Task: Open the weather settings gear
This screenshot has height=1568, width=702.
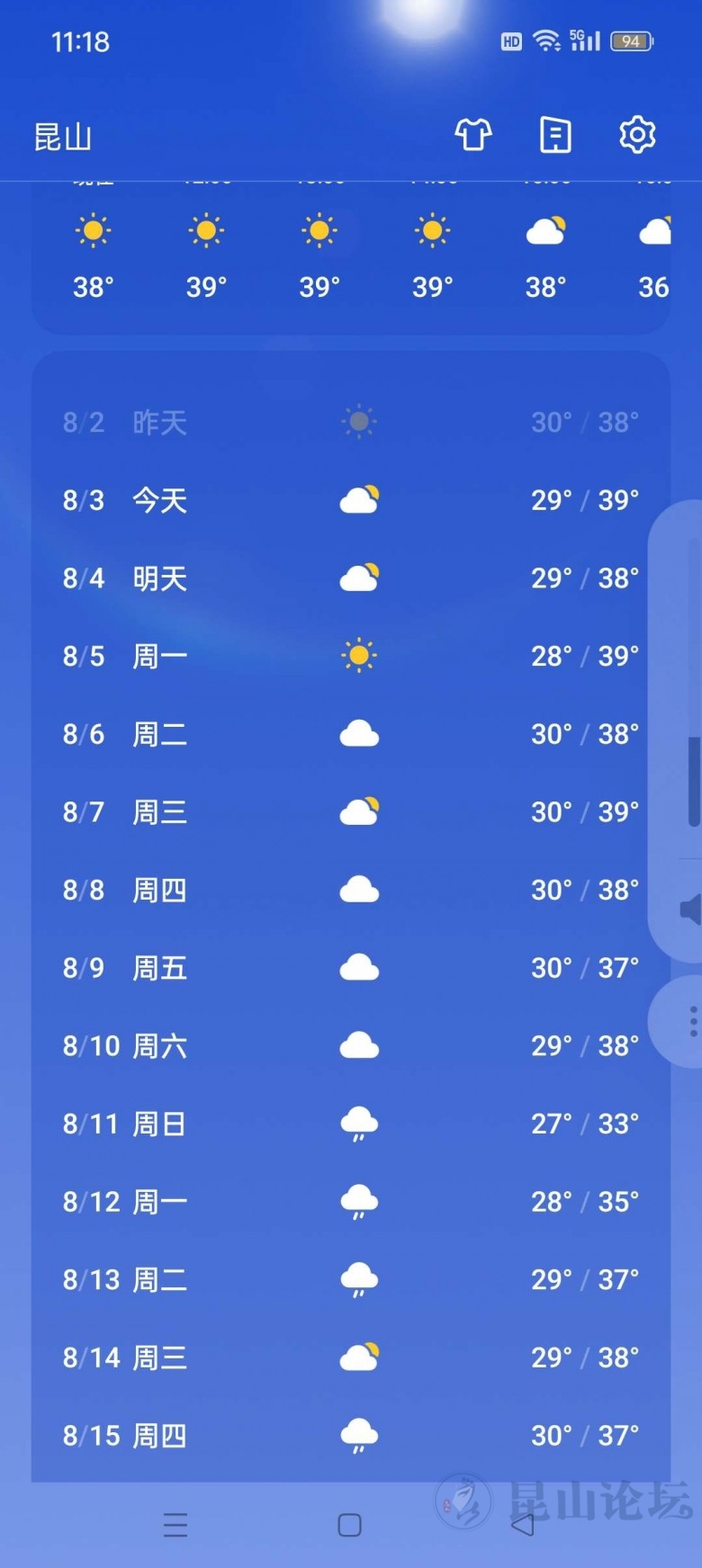Action: tap(637, 135)
